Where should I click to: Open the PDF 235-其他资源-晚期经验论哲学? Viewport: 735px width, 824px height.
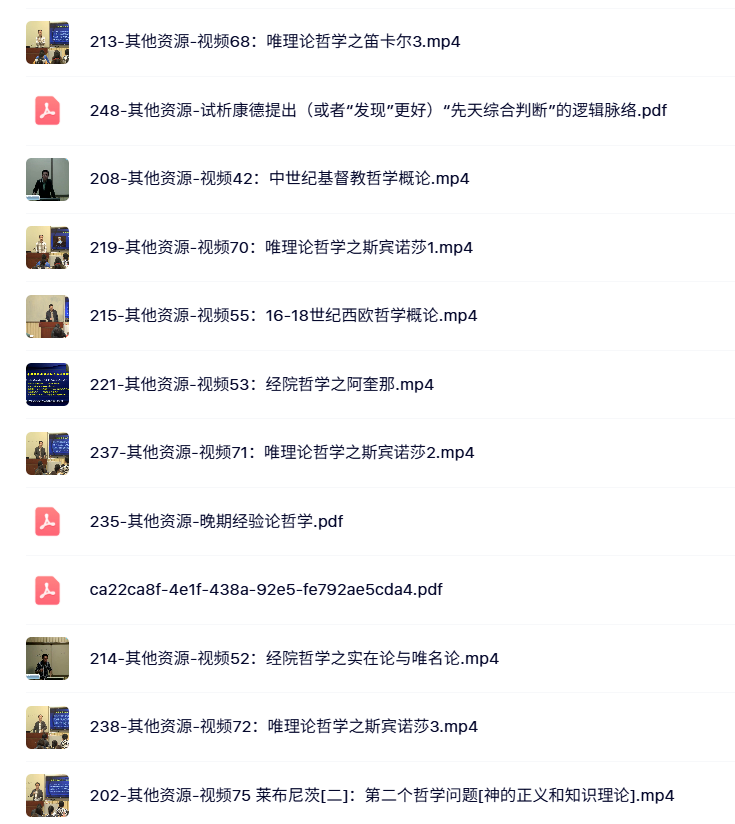(216, 521)
